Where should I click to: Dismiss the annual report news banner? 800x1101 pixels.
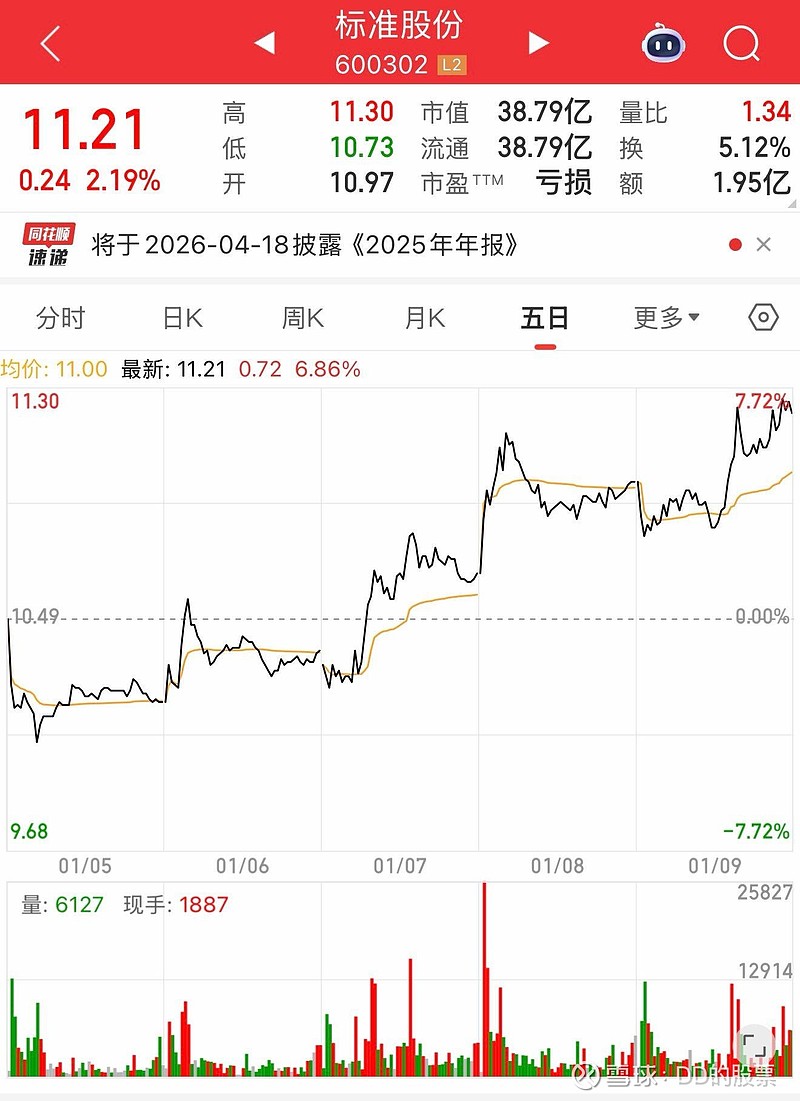tap(764, 243)
